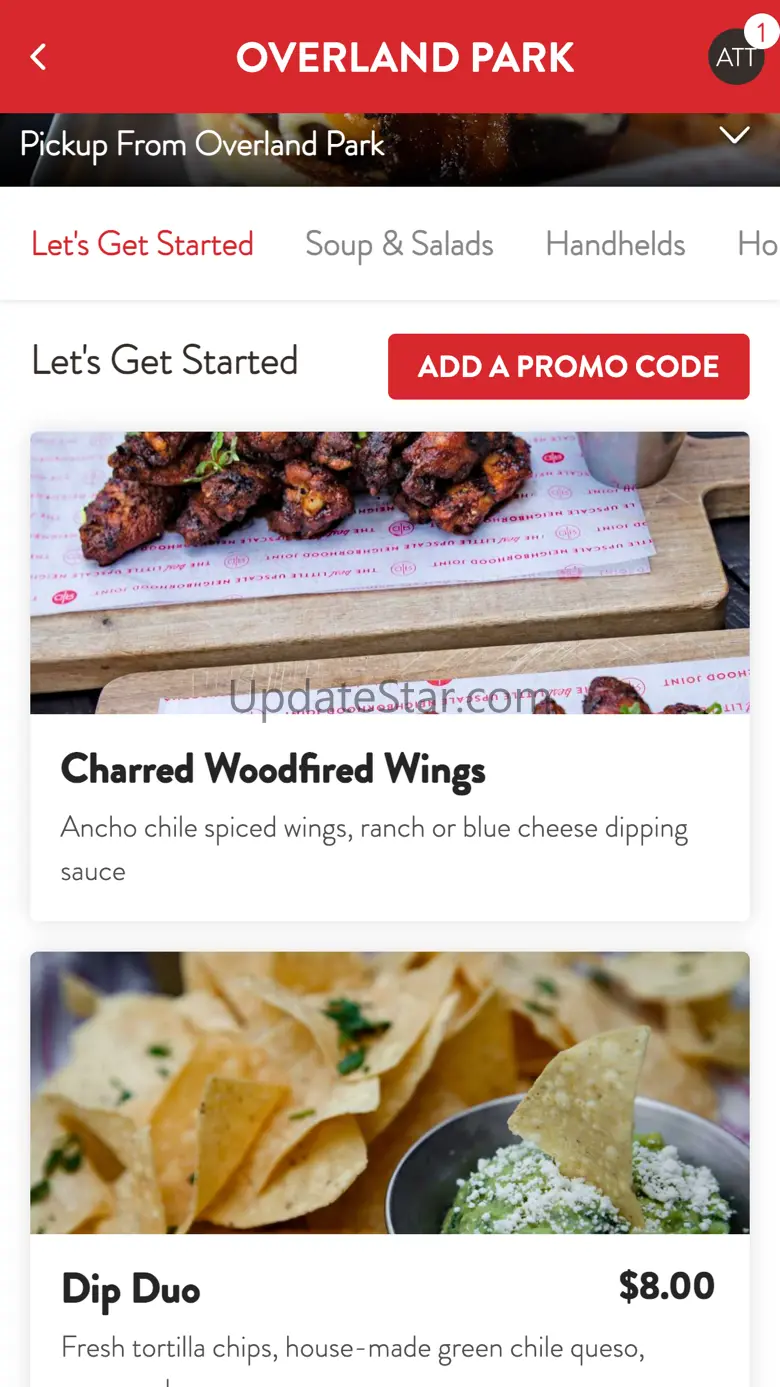This screenshot has height=1387, width=780.
Task: Select the Let's Get Started tab
Action: click(142, 244)
